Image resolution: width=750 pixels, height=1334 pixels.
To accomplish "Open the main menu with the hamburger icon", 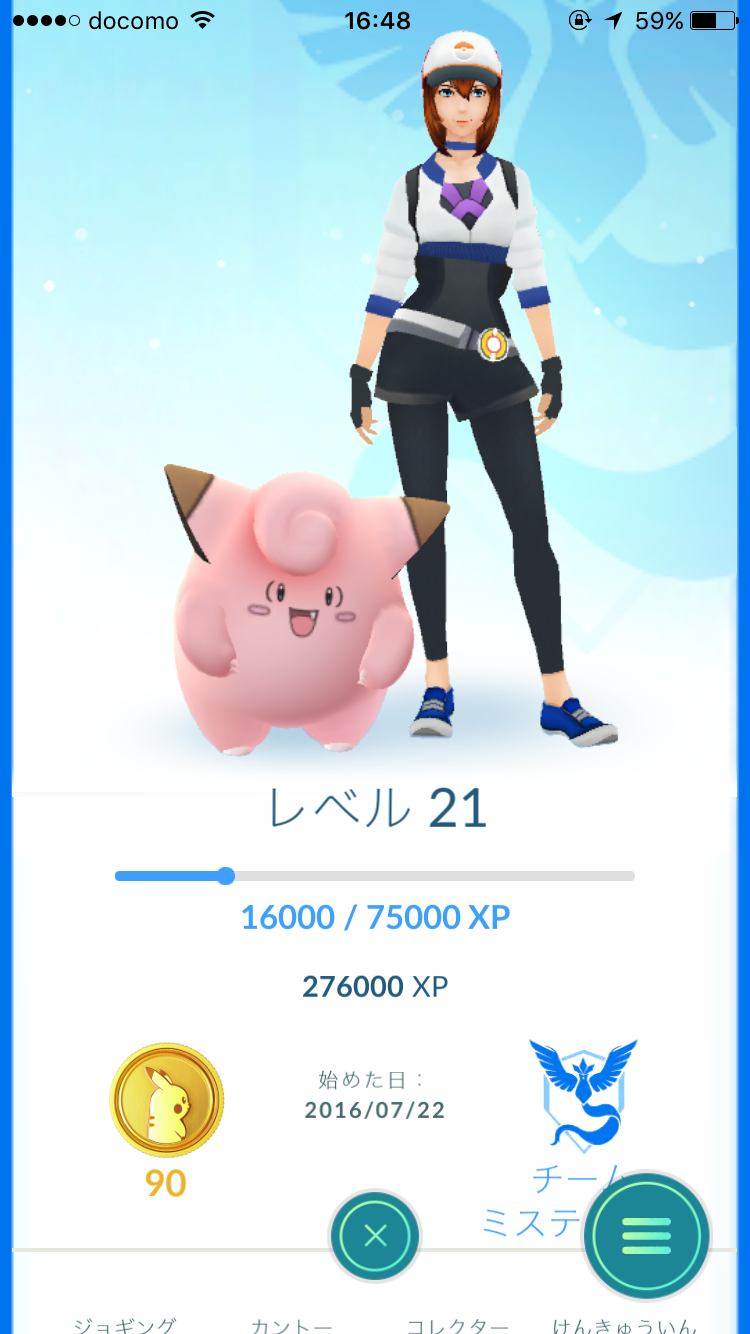I will 646,1236.
